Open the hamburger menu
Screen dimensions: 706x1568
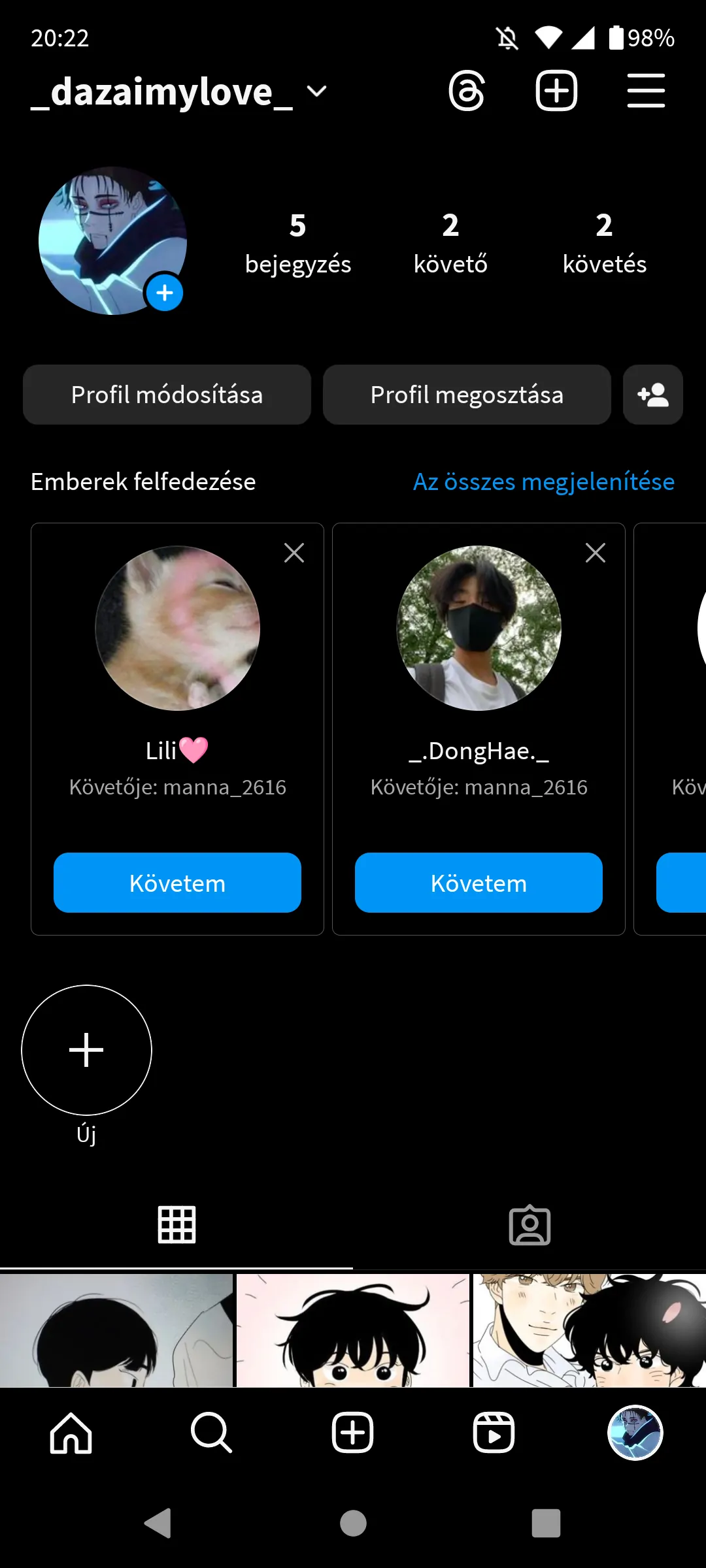(x=646, y=91)
